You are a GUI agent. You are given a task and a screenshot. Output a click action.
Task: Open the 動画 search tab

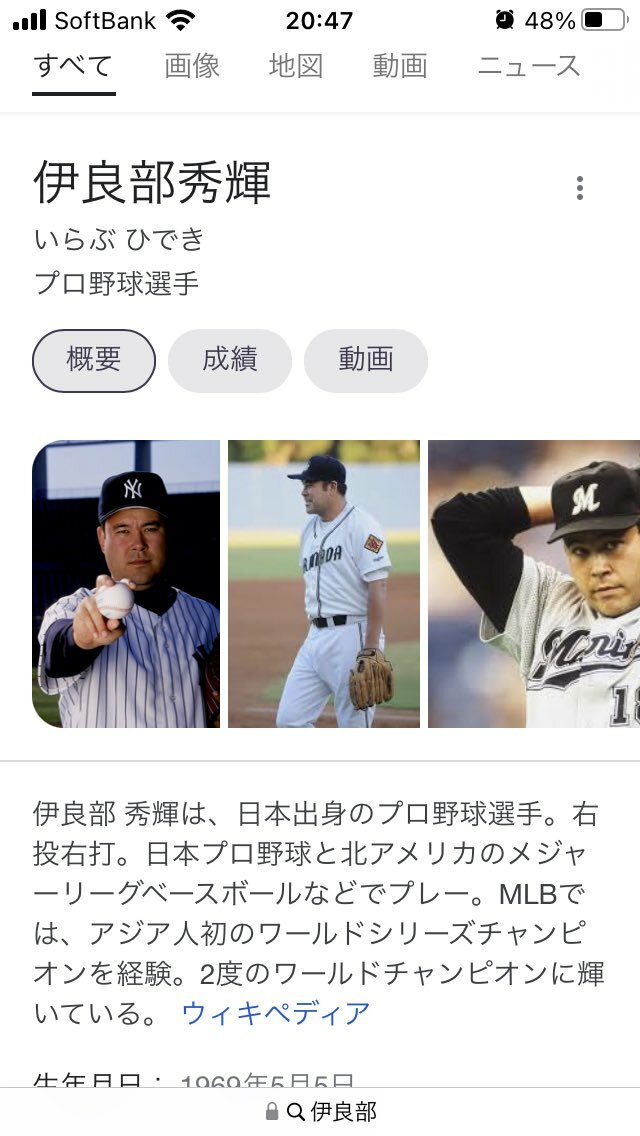click(x=400, y=66)
